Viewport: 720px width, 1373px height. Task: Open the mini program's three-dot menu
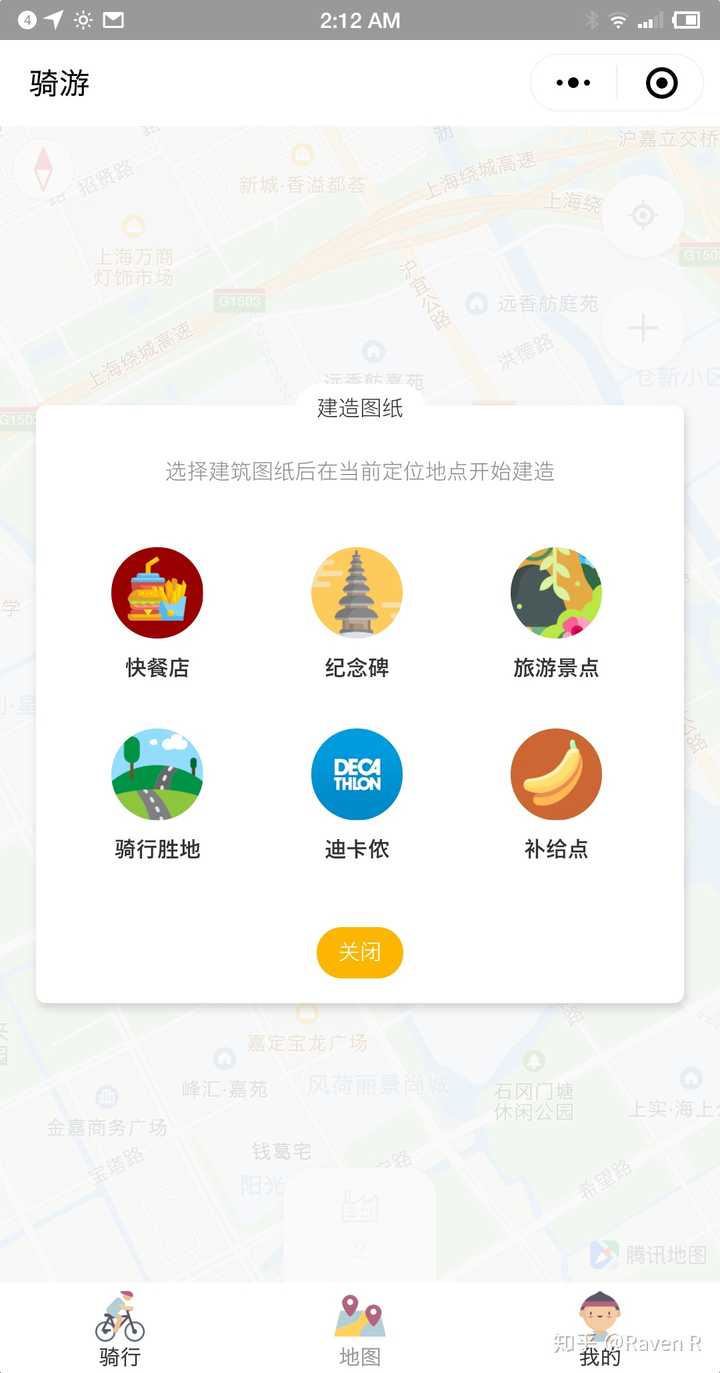tap(573, 83)
